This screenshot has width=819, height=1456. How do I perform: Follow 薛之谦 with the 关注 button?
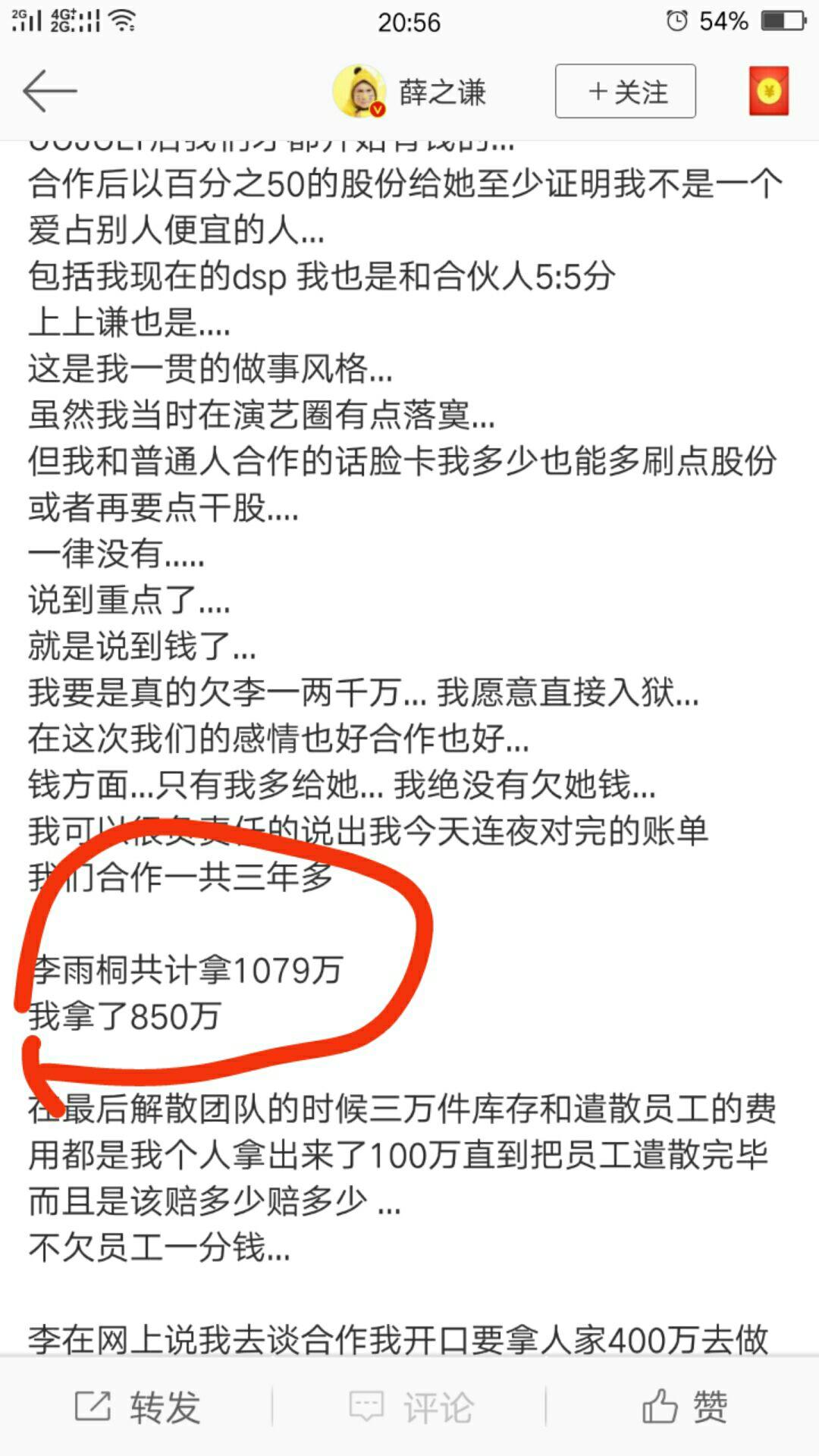click(x=626, y=92)
